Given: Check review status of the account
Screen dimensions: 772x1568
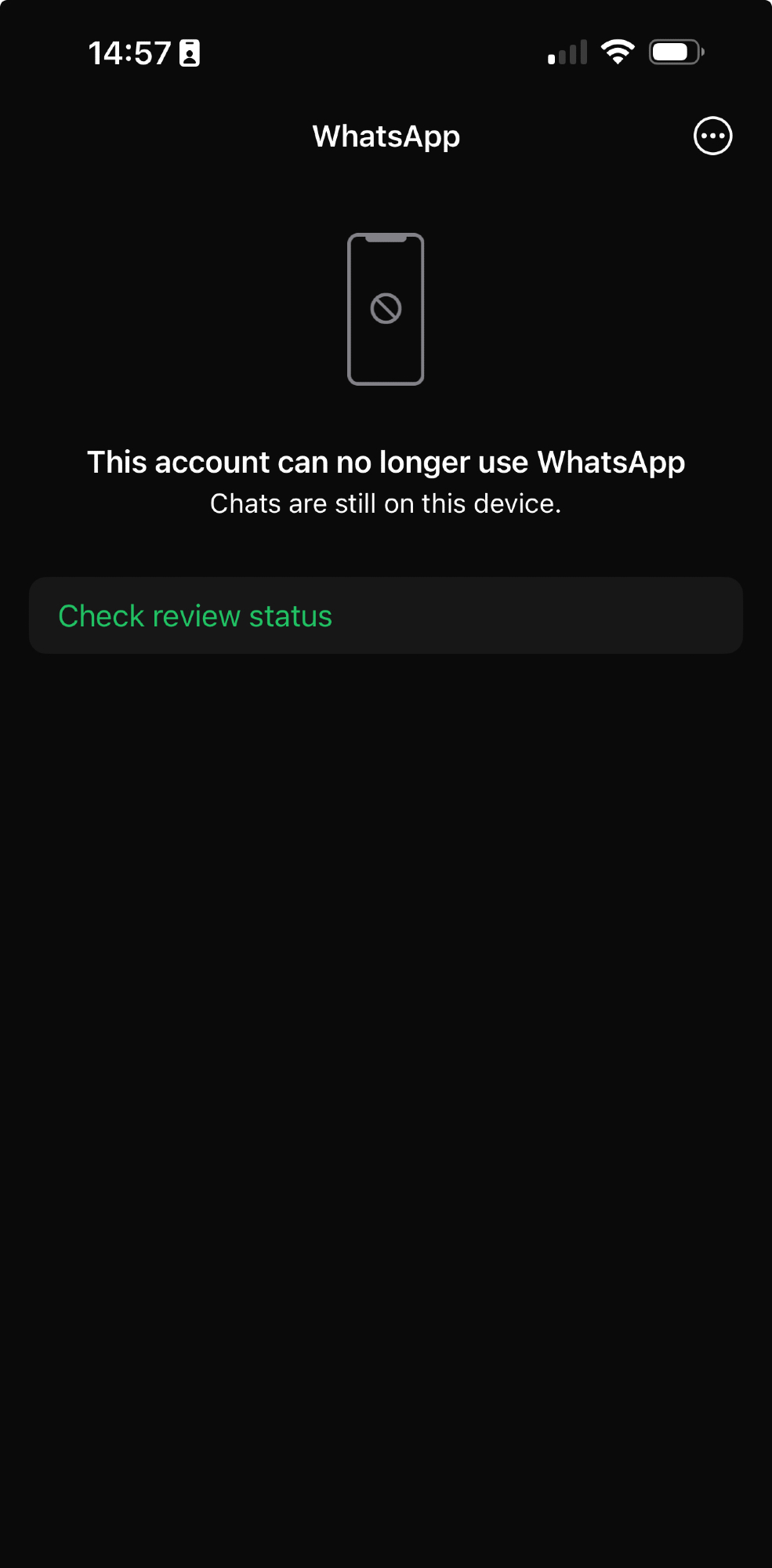Looking at the screenshot, I should click(x=385, y=616).
